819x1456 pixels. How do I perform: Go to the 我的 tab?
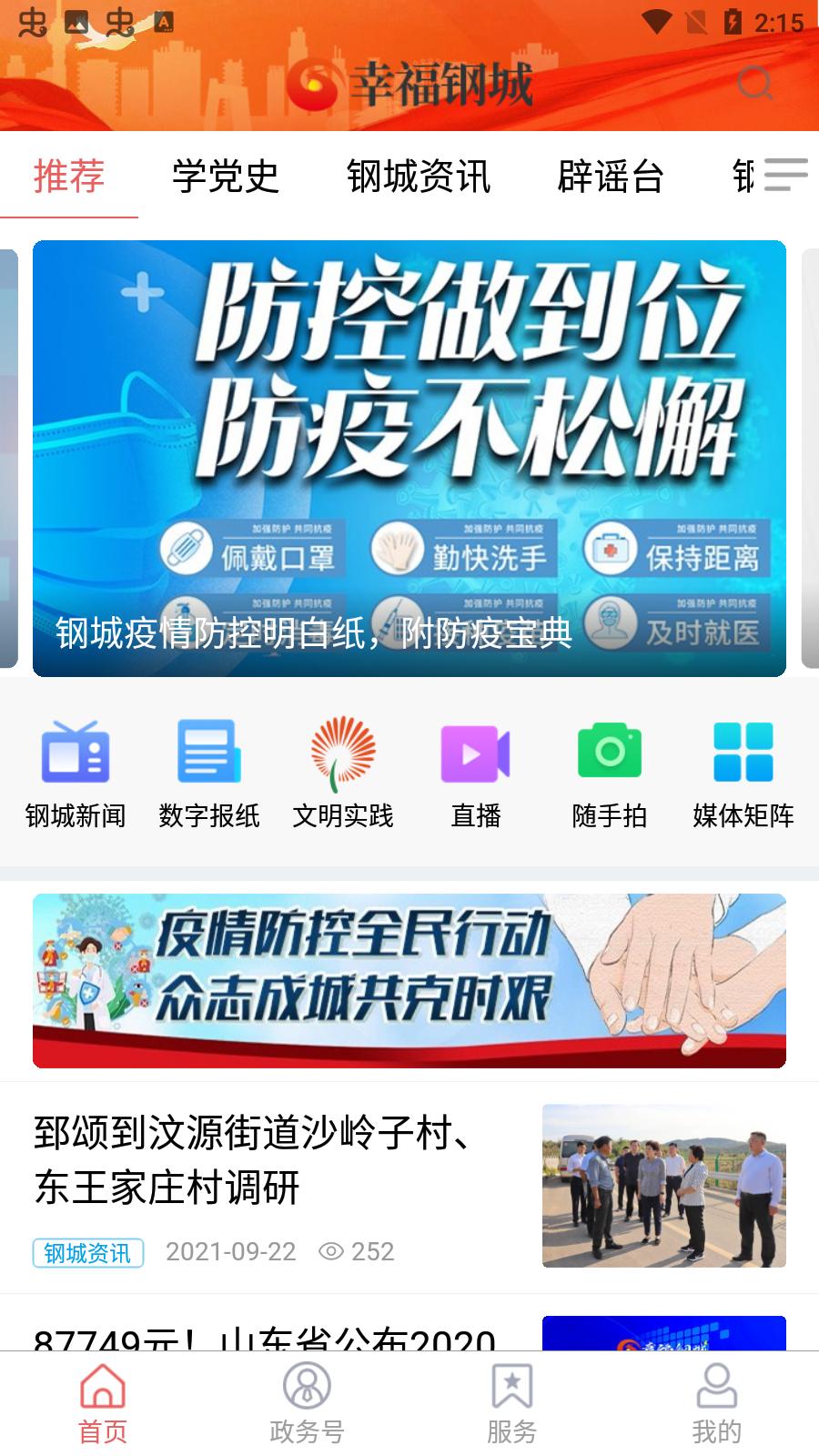coord(716,1403)
